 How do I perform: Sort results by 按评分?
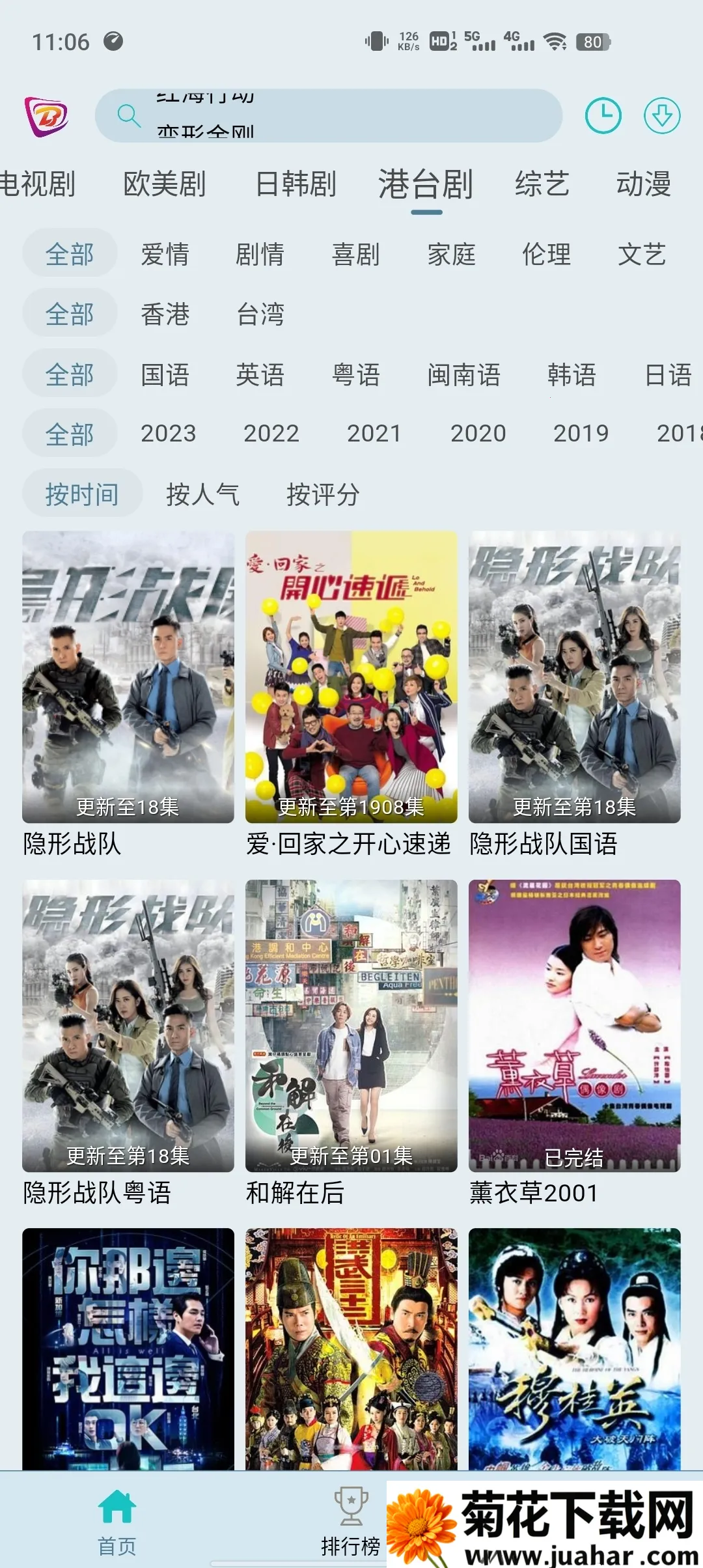pos(324,494)
